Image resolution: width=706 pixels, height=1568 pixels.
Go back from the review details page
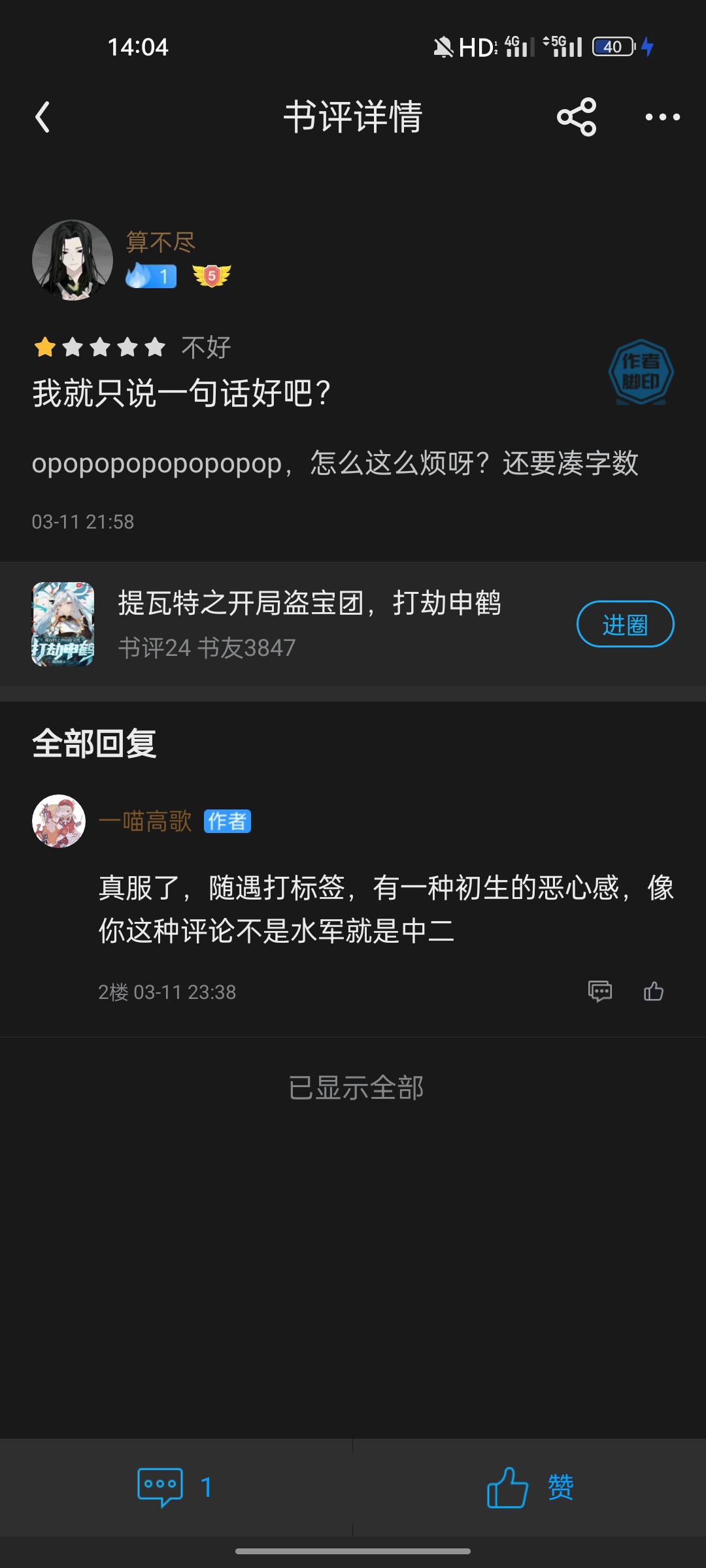click(x=43, y=118)
